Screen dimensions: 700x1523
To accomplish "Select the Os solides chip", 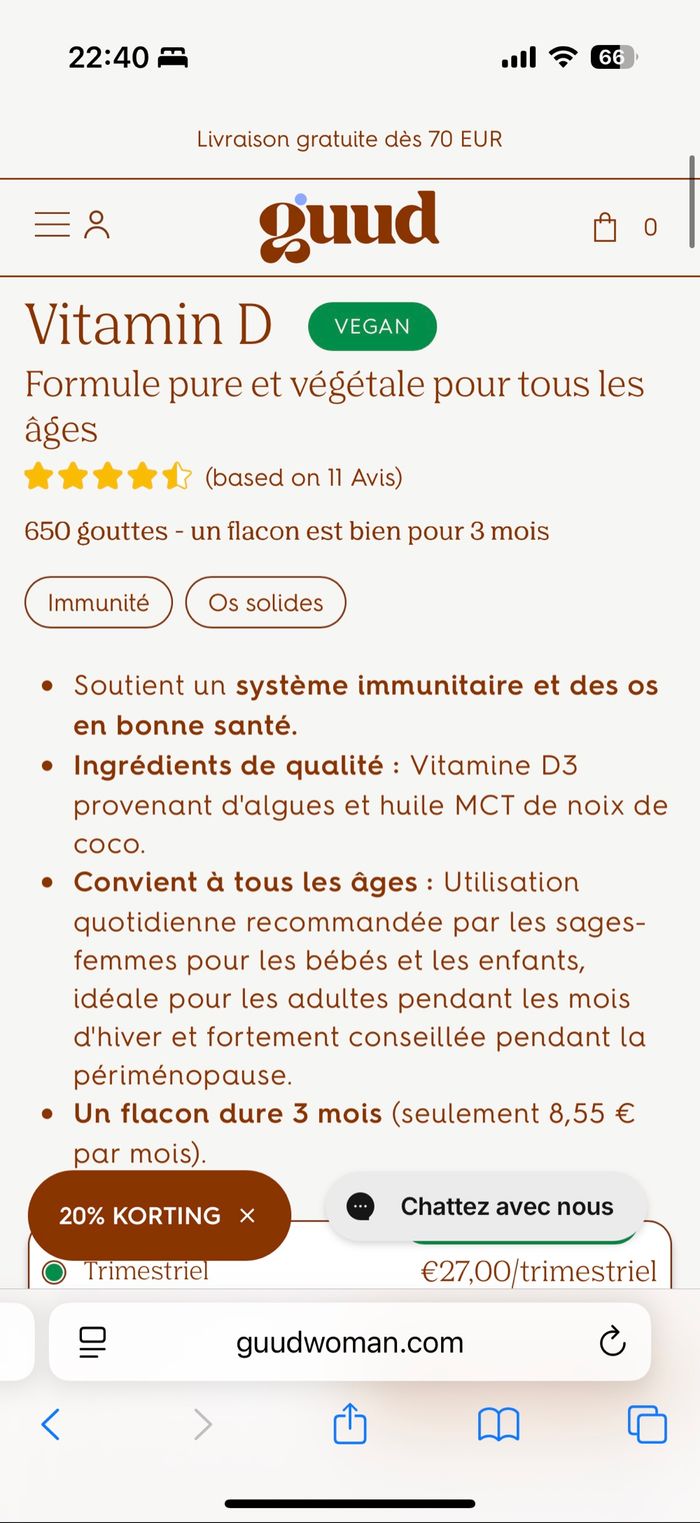I will pos(266,603).
